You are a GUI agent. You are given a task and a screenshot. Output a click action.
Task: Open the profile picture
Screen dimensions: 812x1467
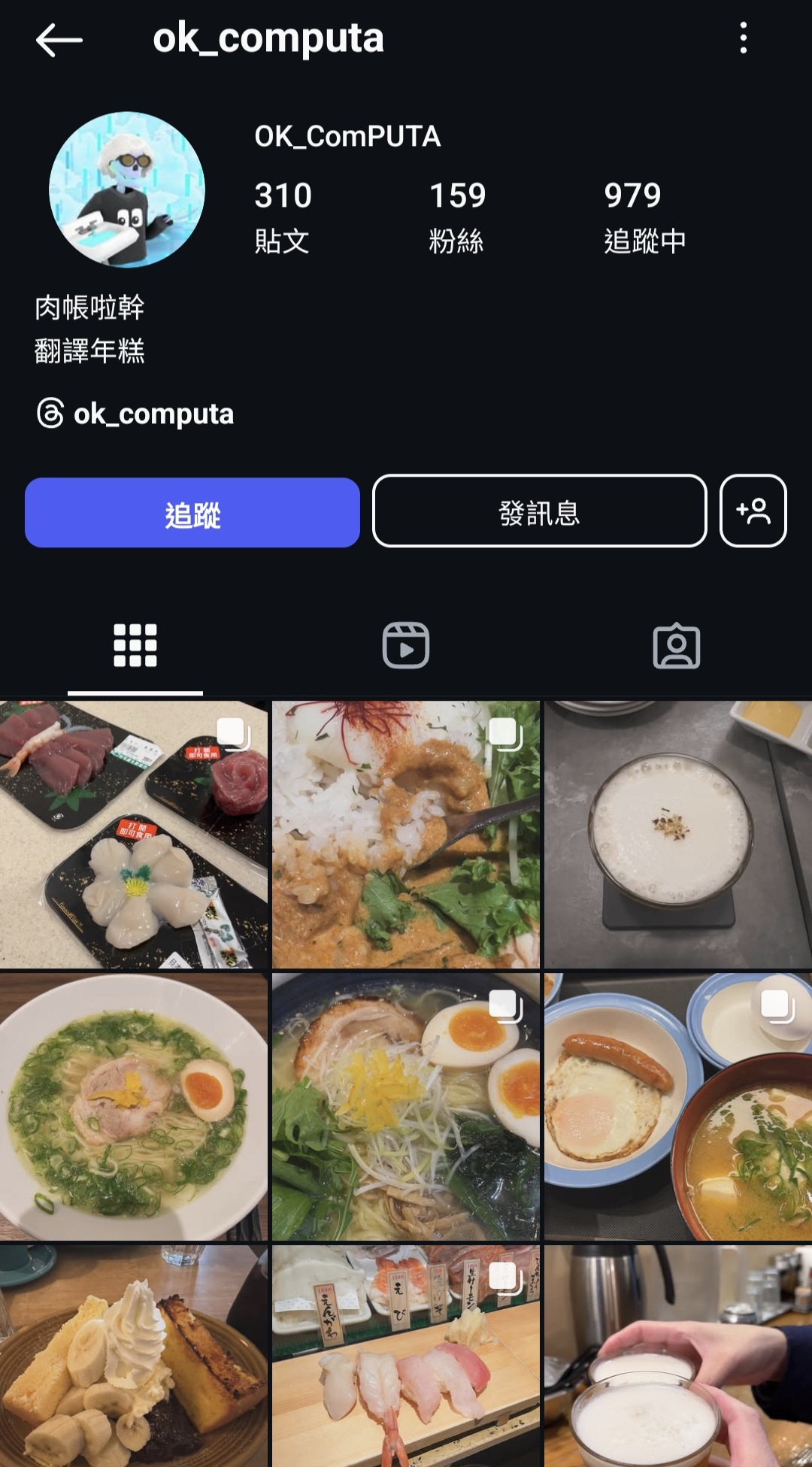pyautogui.click(x=127, y=189)
